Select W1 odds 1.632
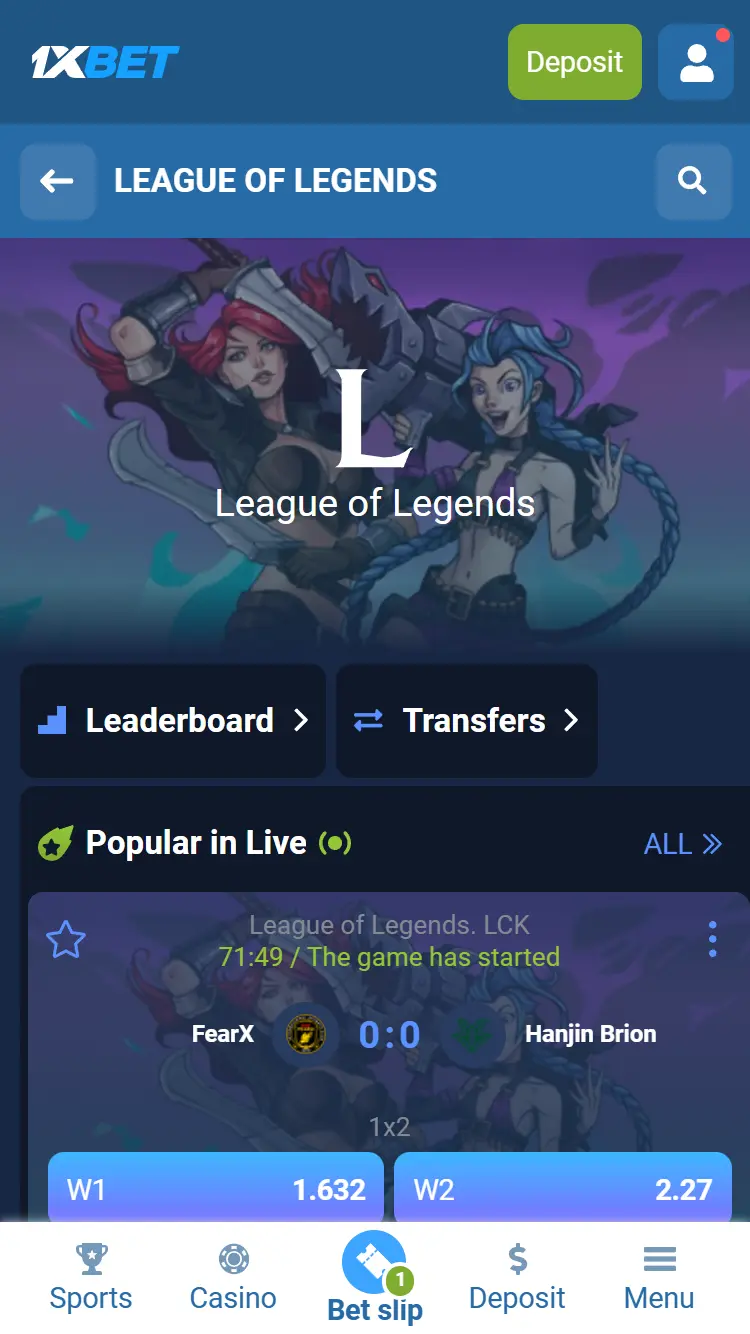 click(x=216, y=1189)
